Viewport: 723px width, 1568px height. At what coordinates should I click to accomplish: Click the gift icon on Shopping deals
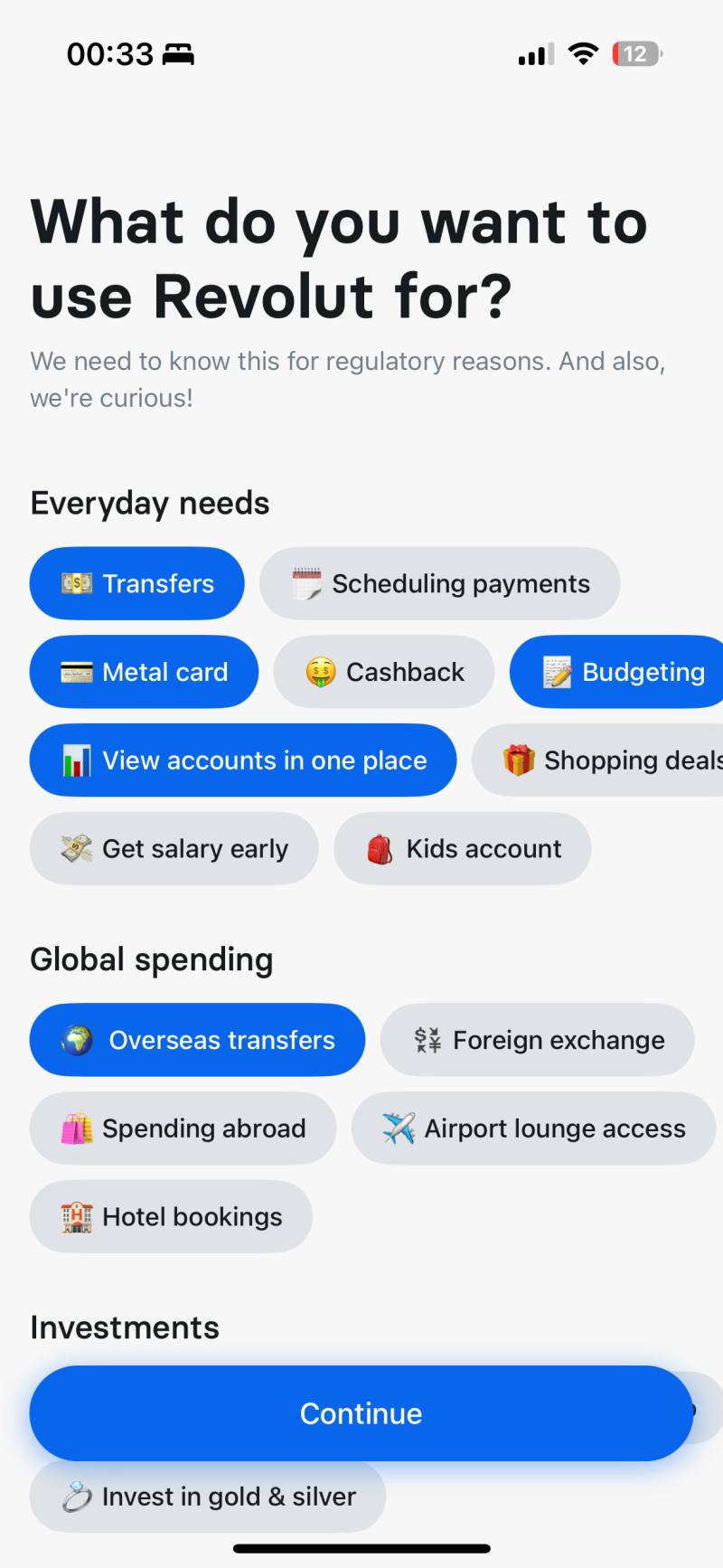pyautogui.click(x=518, y=760)
